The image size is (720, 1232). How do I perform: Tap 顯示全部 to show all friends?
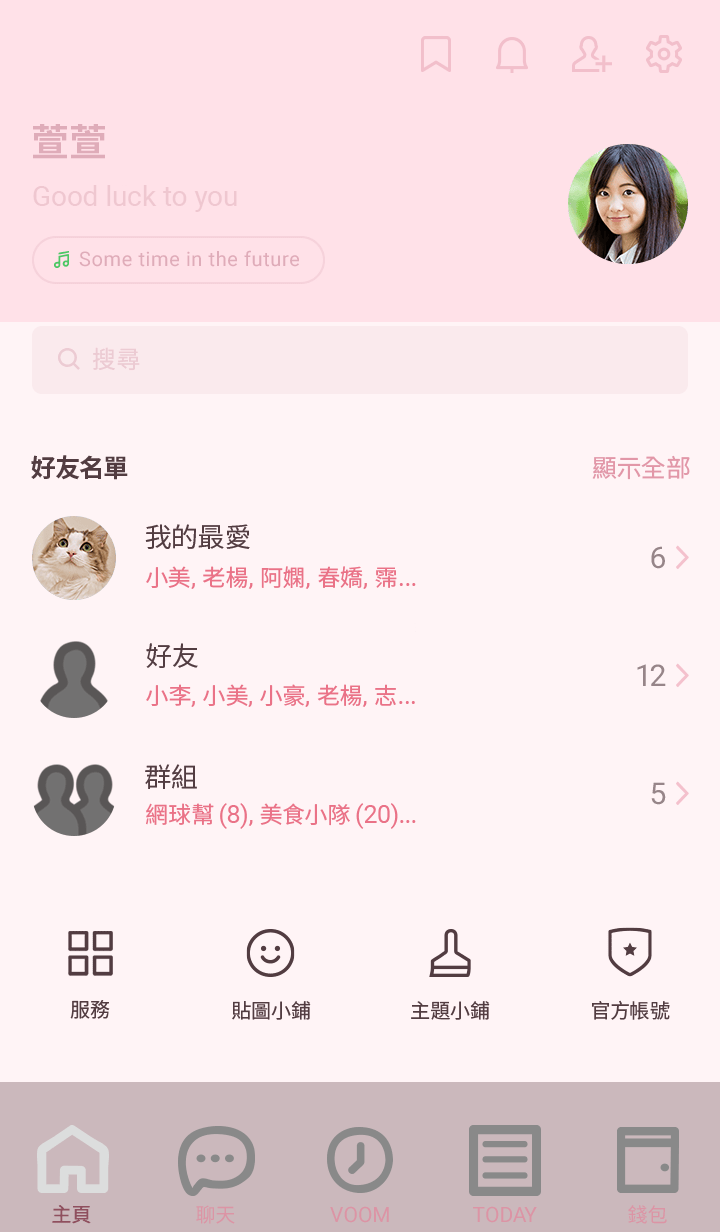[x=641, y=468]
